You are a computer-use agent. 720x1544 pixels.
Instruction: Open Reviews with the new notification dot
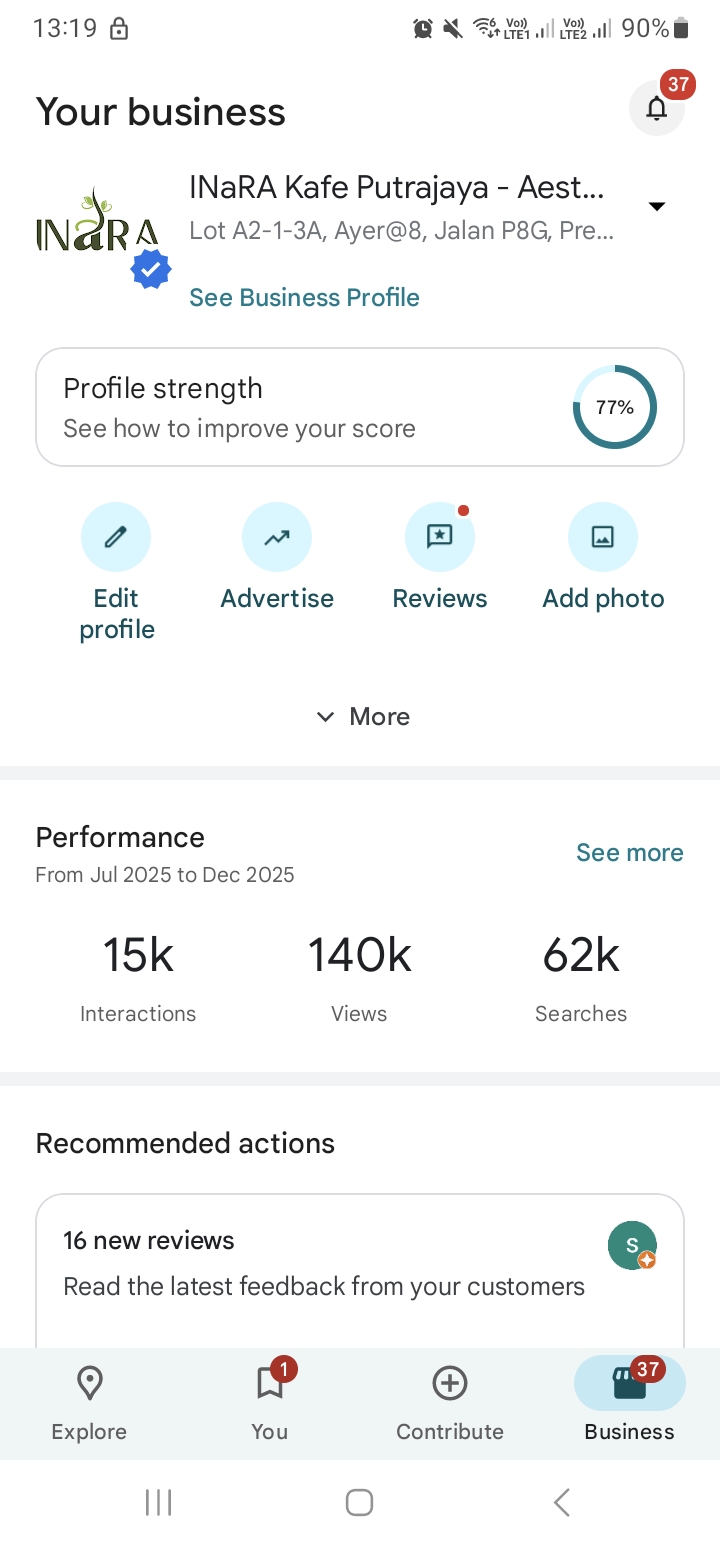coord(440,537)
